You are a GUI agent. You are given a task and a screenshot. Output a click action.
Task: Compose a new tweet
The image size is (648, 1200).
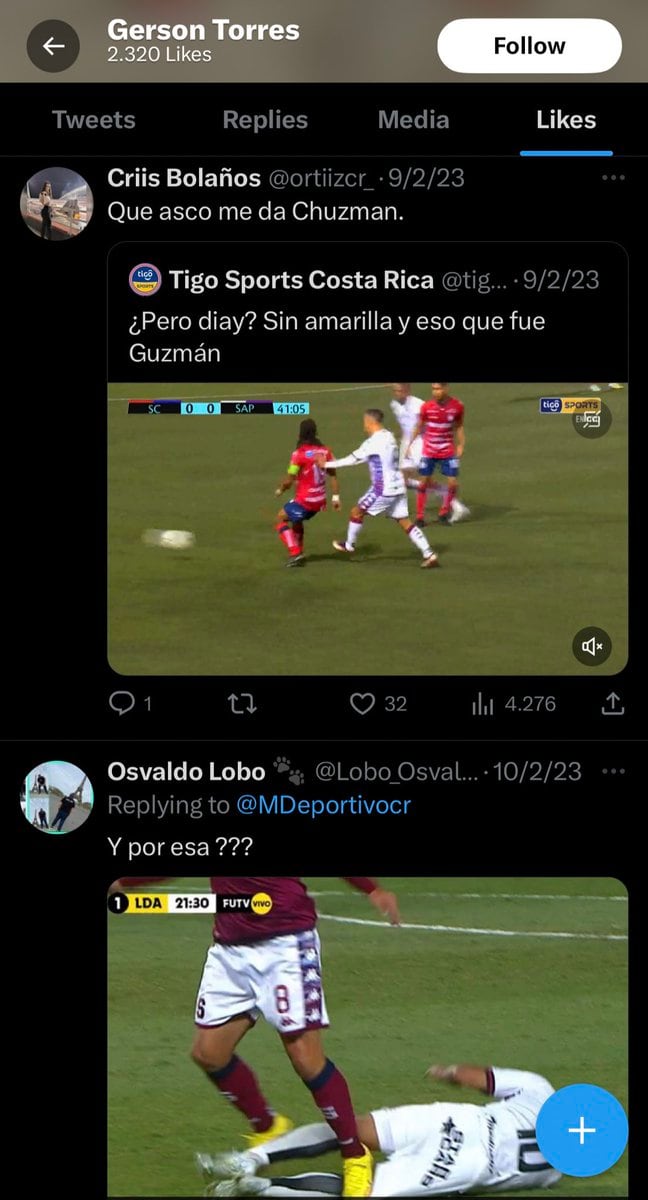coord(581,1130)
